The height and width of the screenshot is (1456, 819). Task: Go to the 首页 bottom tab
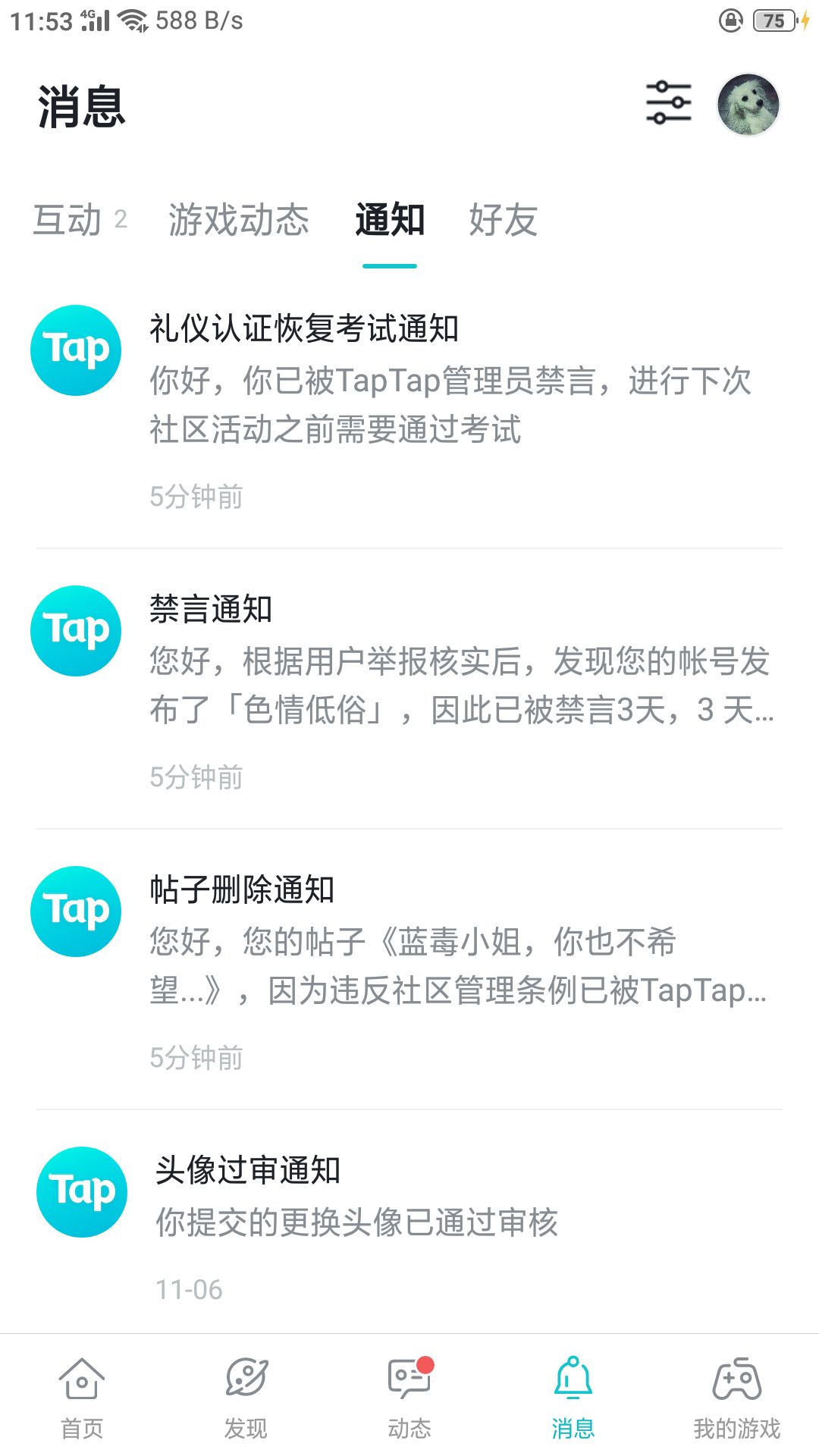point(82,1397)
